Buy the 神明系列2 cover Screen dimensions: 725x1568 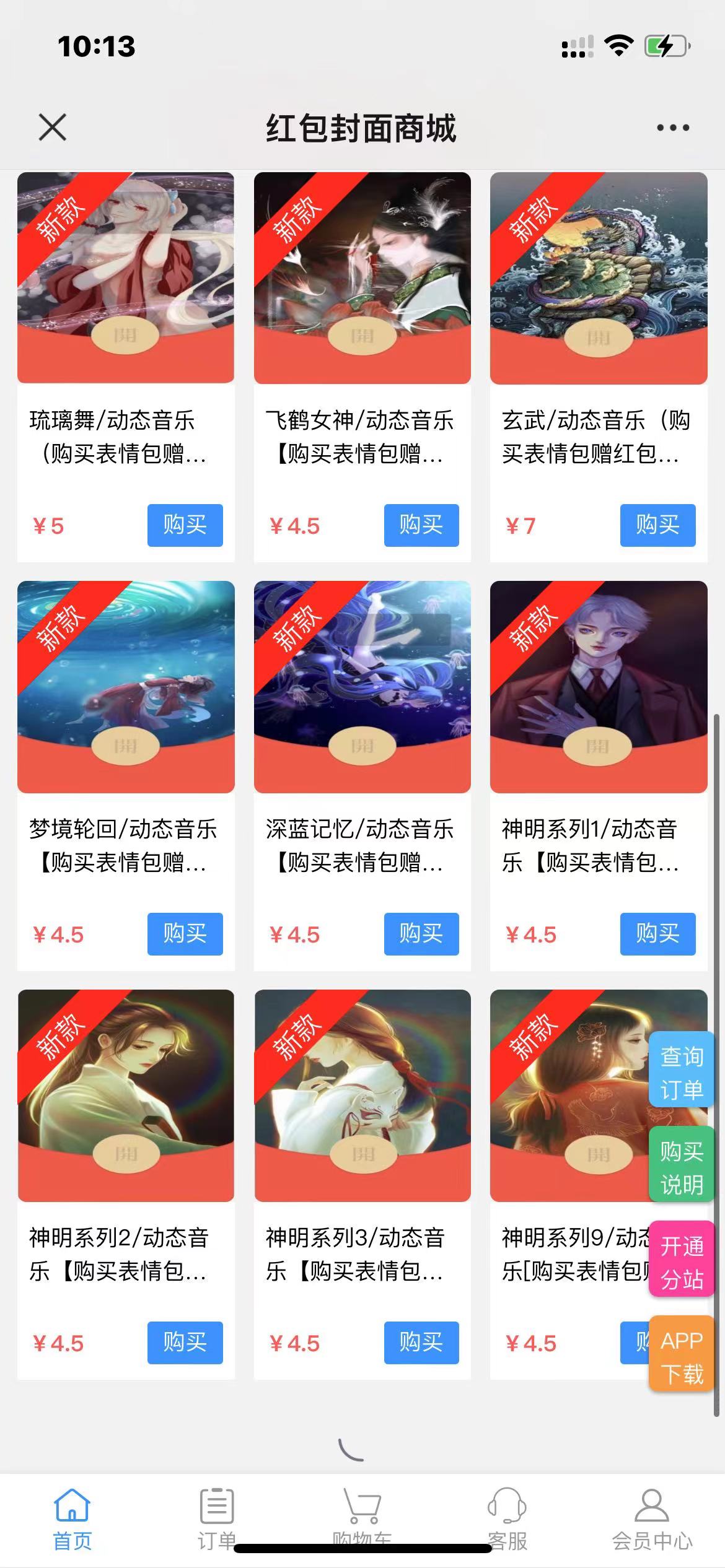click(185, 1343)
